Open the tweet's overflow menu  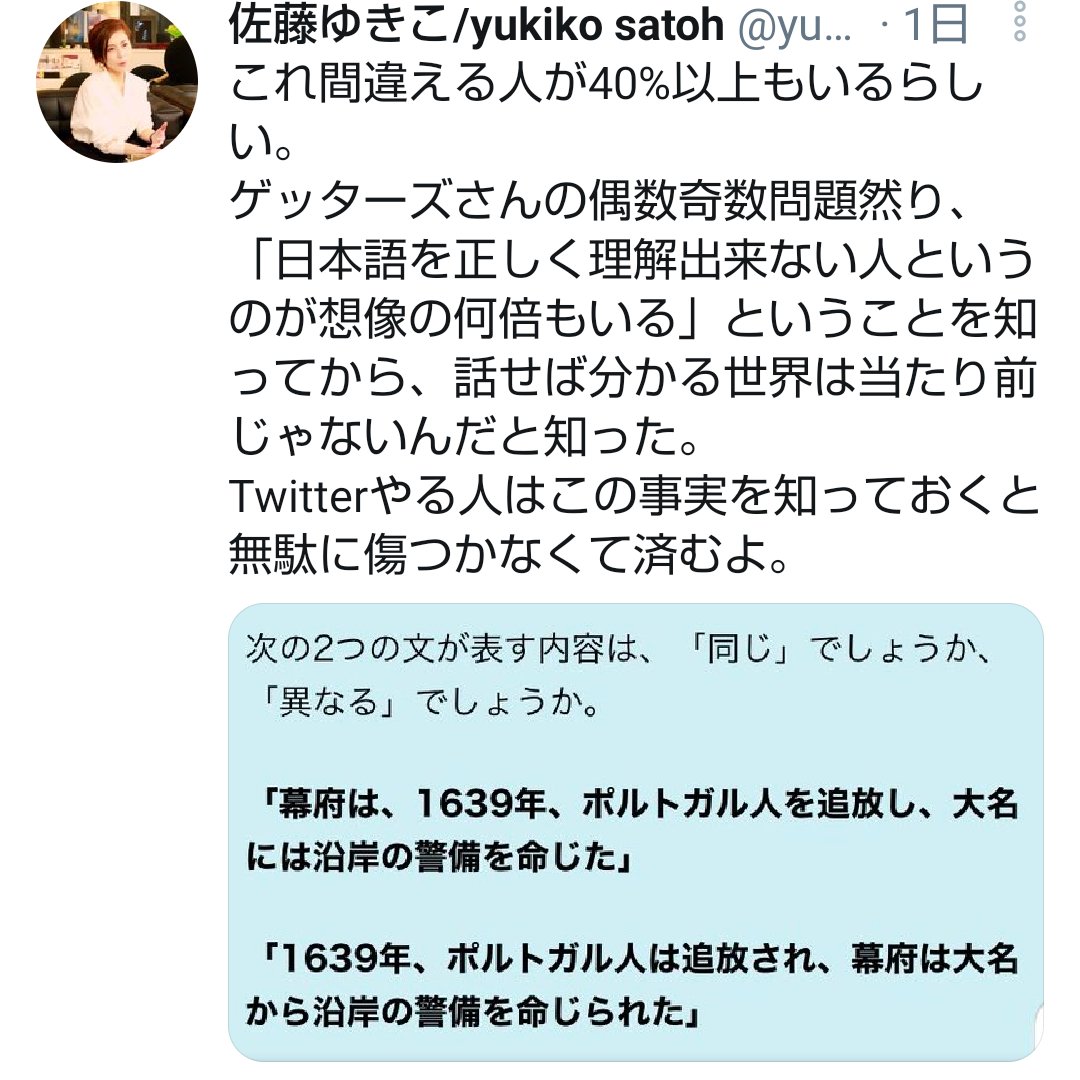coord(1019,20)
